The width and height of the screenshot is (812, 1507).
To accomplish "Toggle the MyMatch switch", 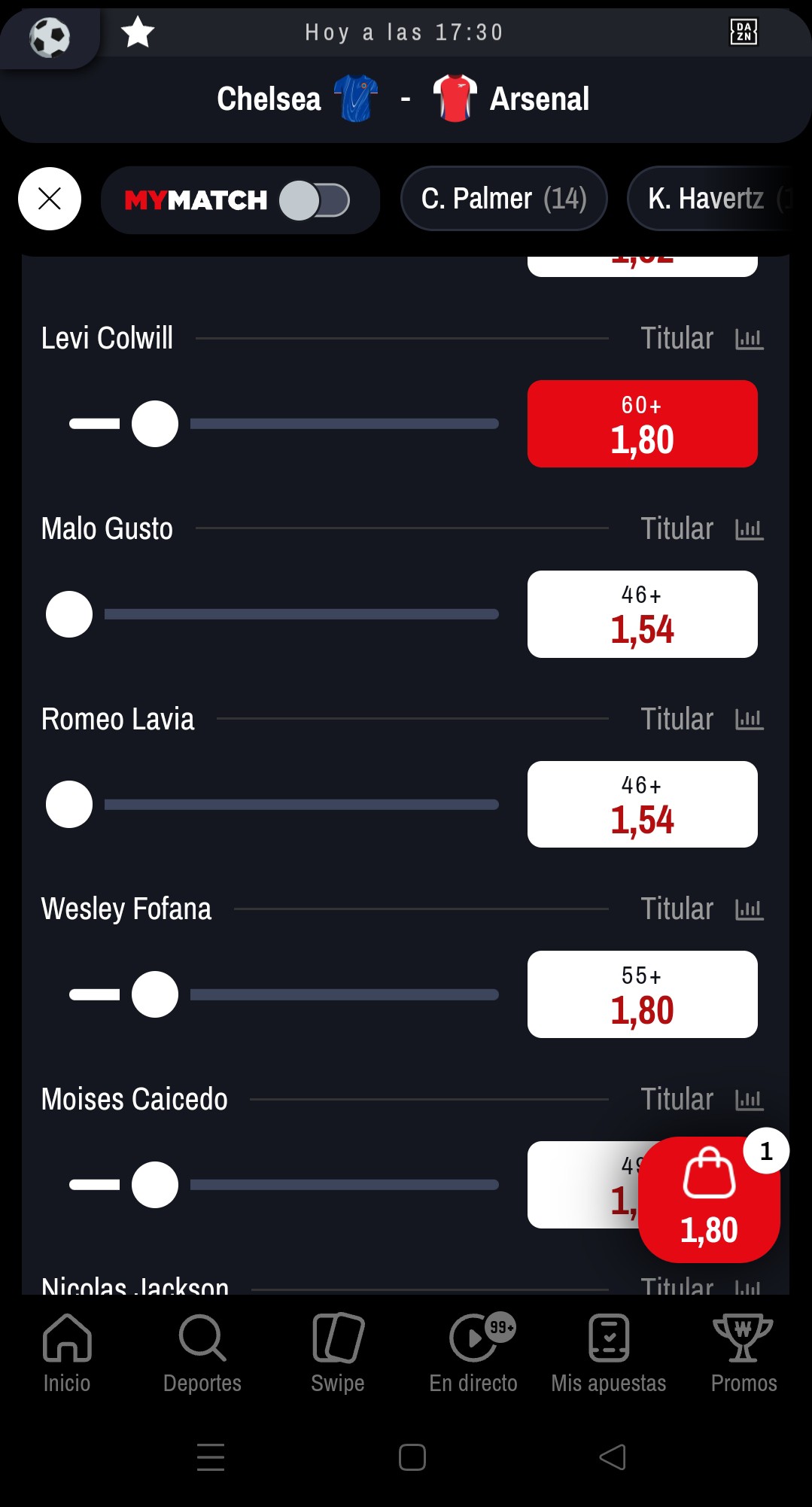I will pos(314,200).
